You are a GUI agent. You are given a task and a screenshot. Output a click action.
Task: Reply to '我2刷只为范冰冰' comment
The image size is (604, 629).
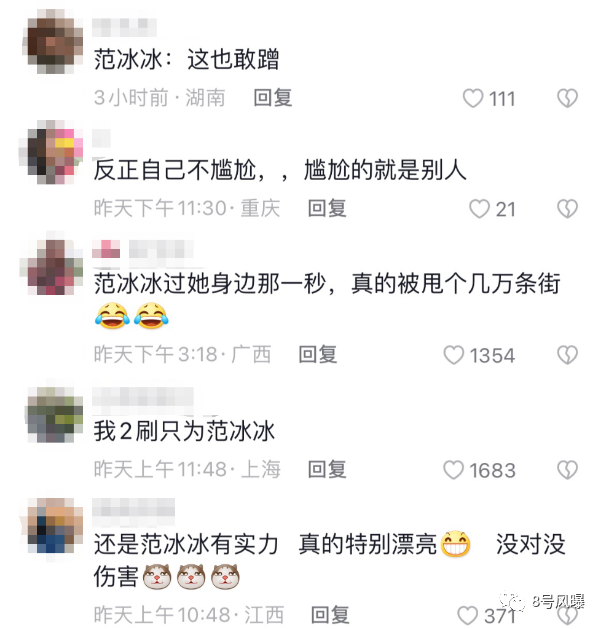(326, 469)
